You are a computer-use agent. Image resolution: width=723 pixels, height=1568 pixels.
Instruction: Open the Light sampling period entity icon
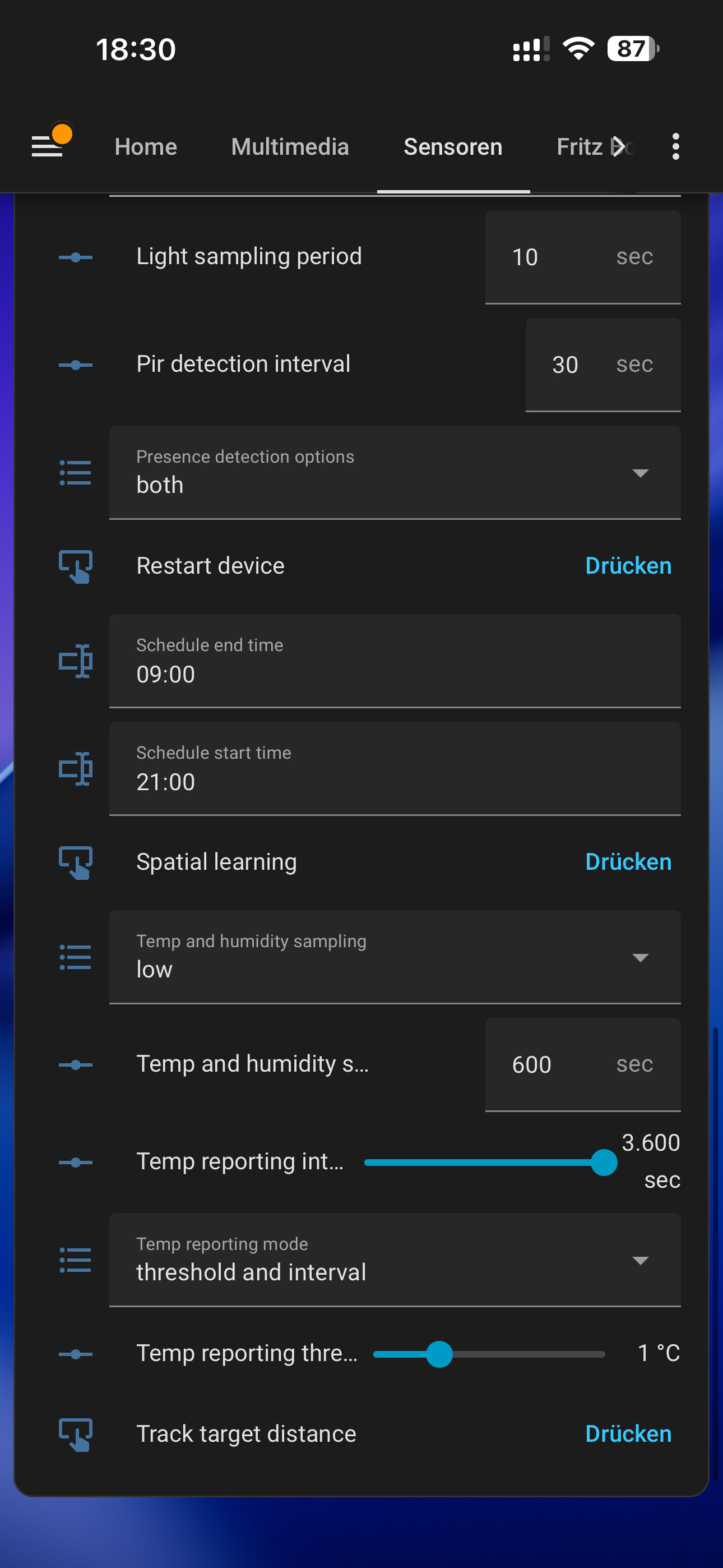76,257
